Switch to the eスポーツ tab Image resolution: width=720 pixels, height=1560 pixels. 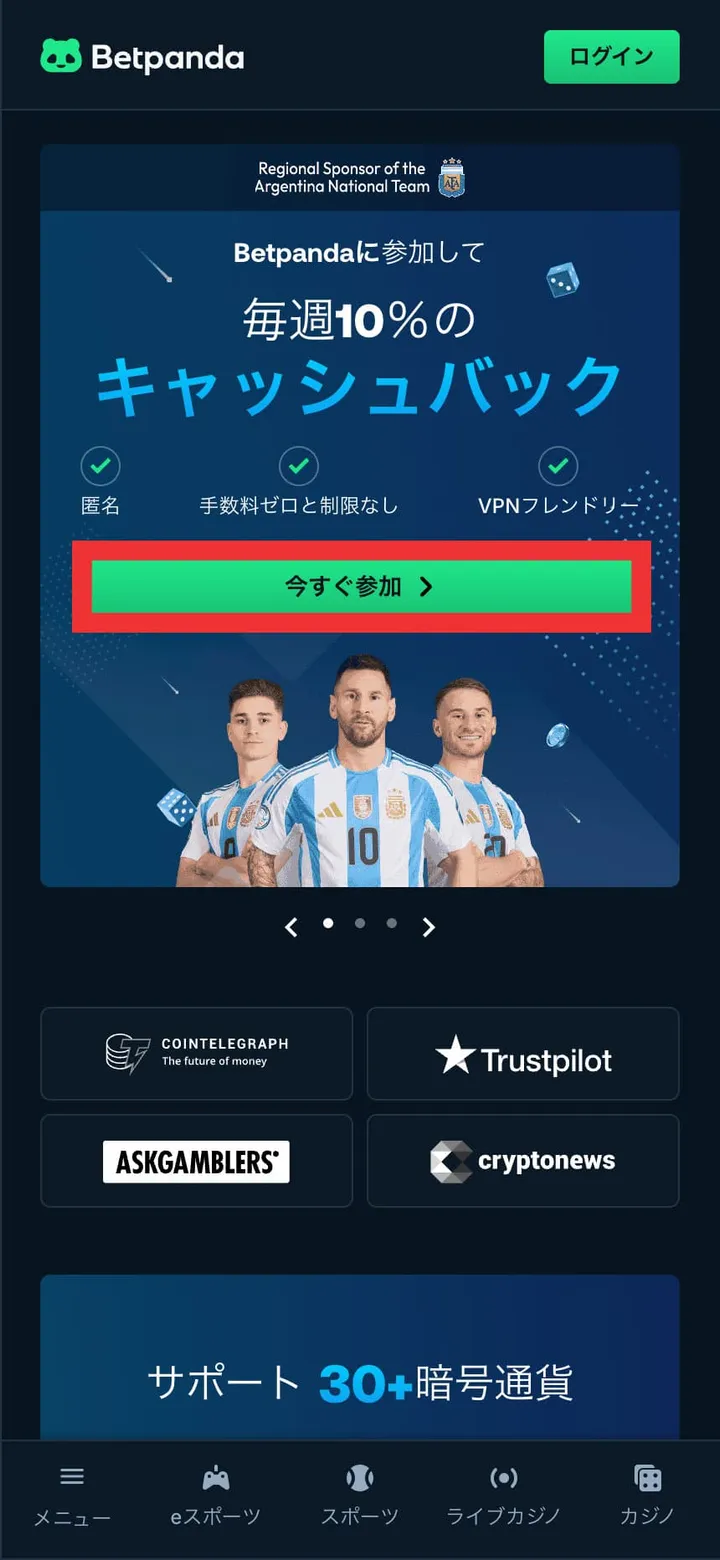point(215,1496)
